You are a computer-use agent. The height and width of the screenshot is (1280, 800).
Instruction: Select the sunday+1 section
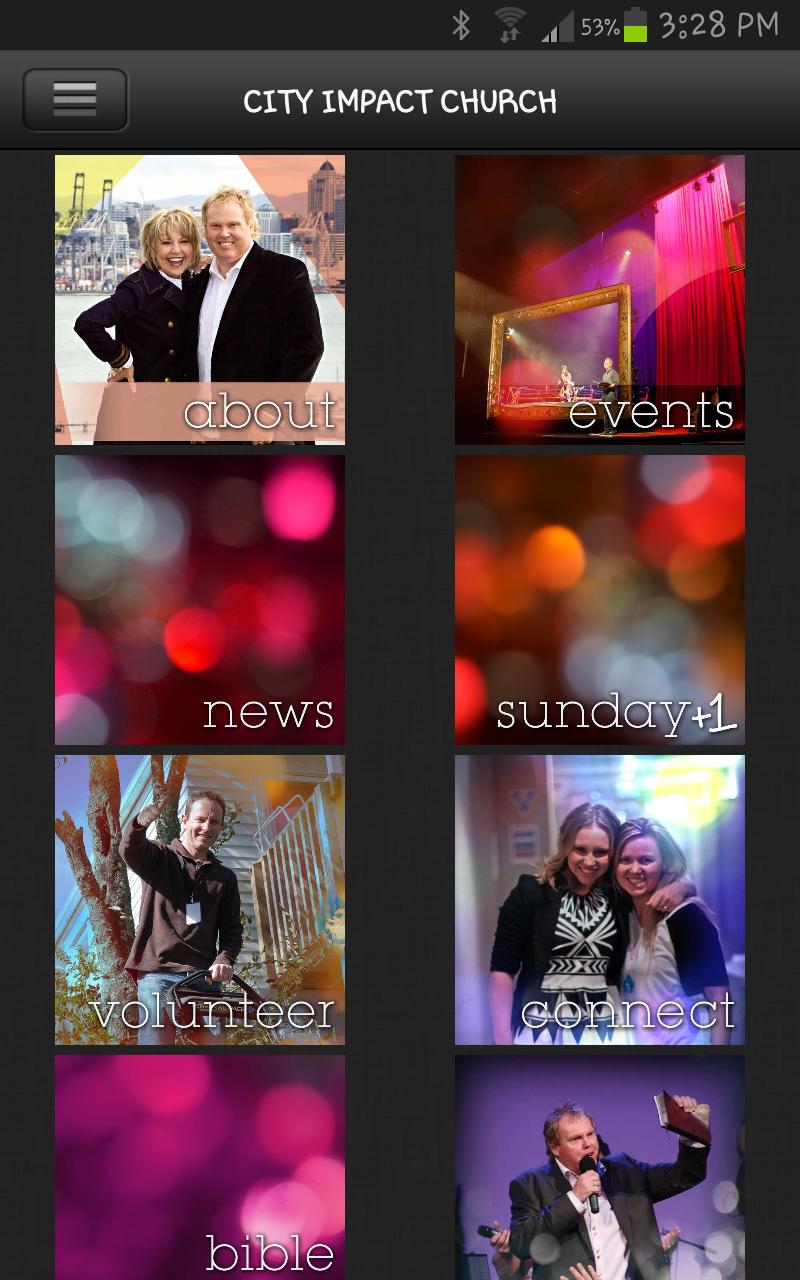click(x=600, y=600)
